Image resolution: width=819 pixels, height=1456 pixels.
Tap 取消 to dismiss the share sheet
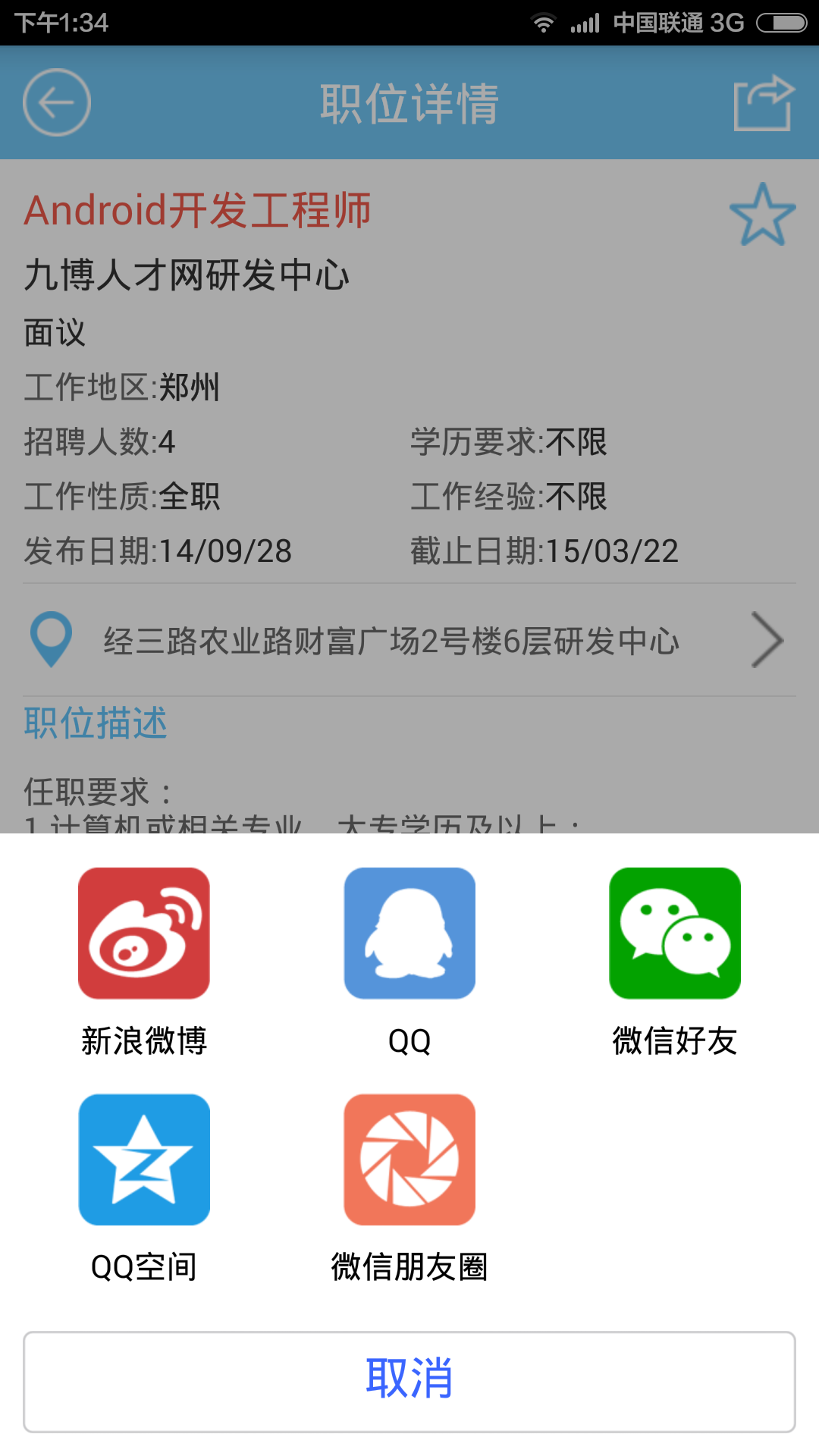pos(409,1382)
